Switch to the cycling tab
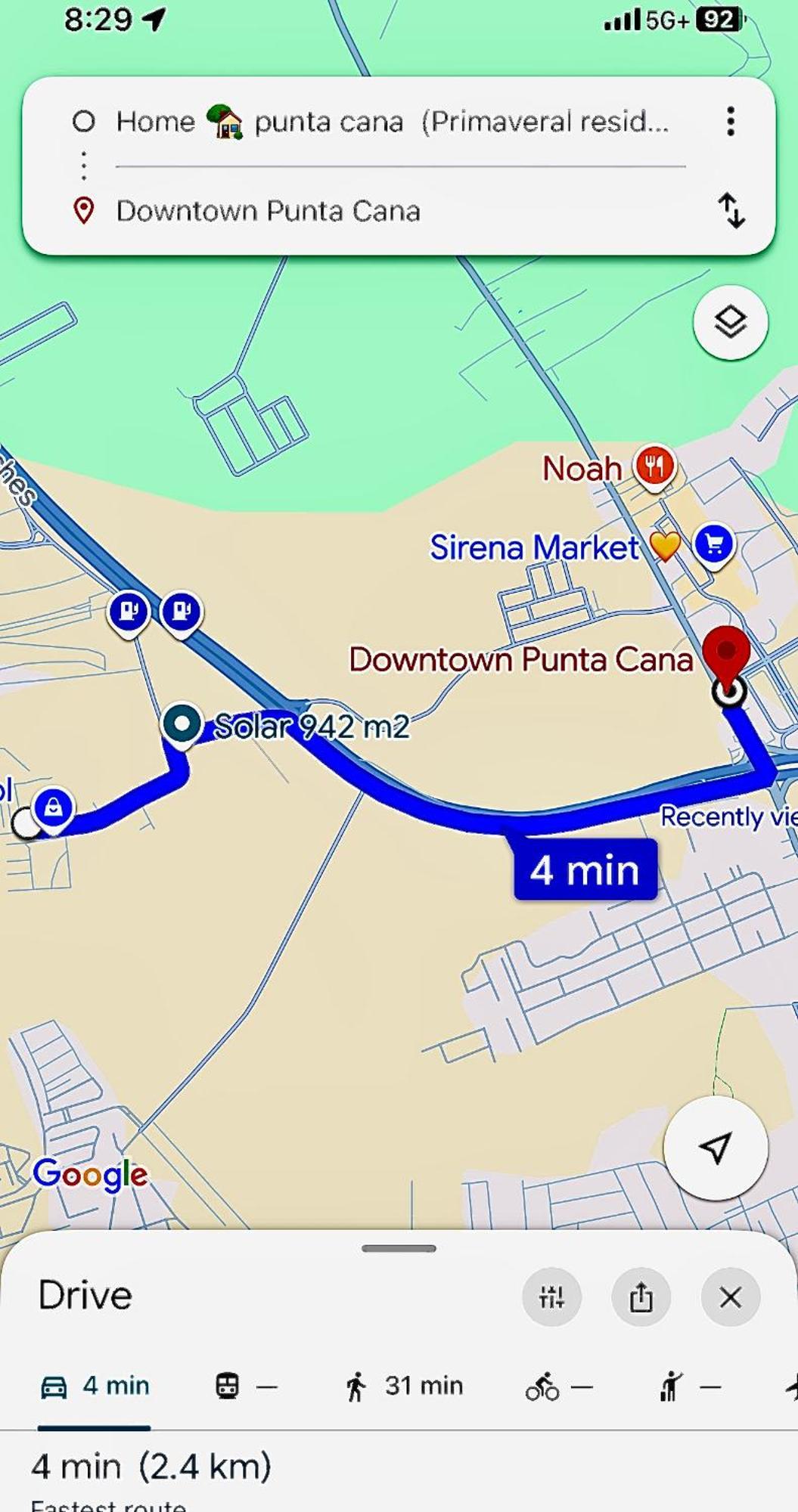 557,1387
